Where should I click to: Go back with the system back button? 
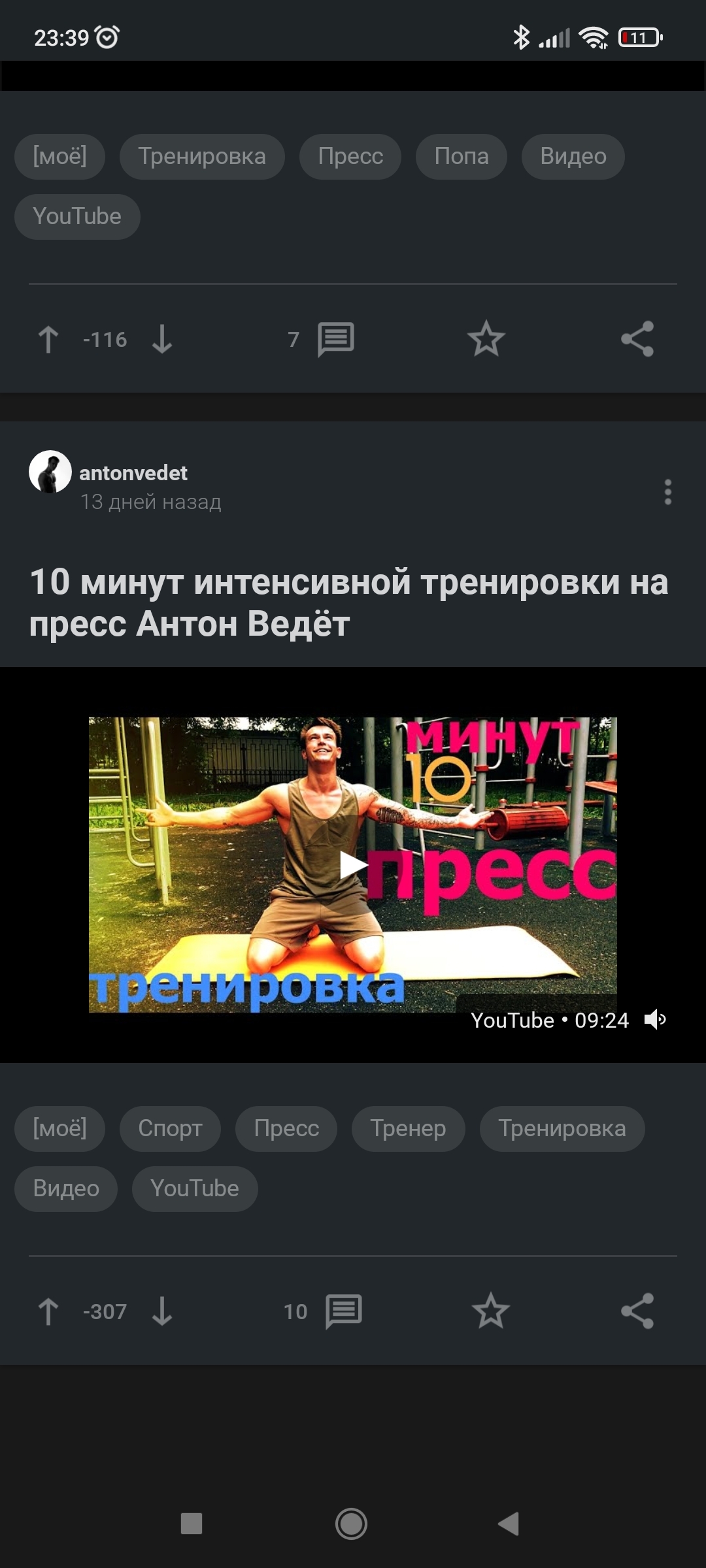pos(509,1524)
